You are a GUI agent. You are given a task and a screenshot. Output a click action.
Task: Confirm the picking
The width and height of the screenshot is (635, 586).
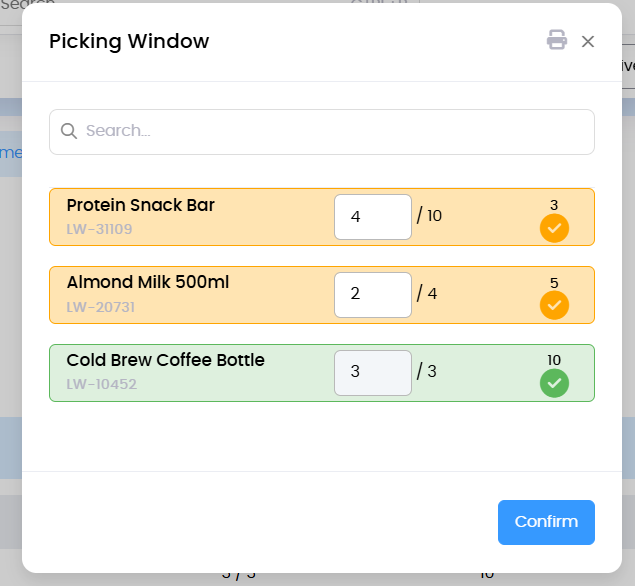546,522
